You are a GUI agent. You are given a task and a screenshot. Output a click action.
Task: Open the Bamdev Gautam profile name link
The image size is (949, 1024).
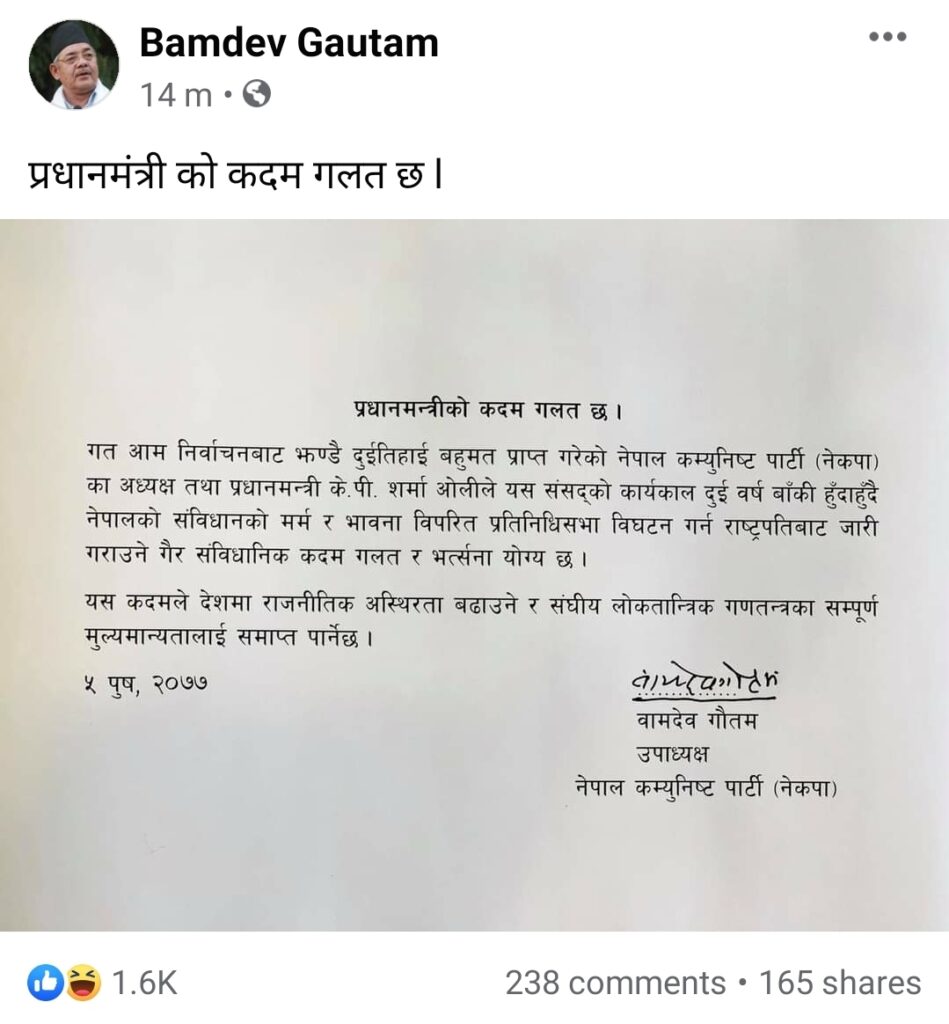point(288,42)
